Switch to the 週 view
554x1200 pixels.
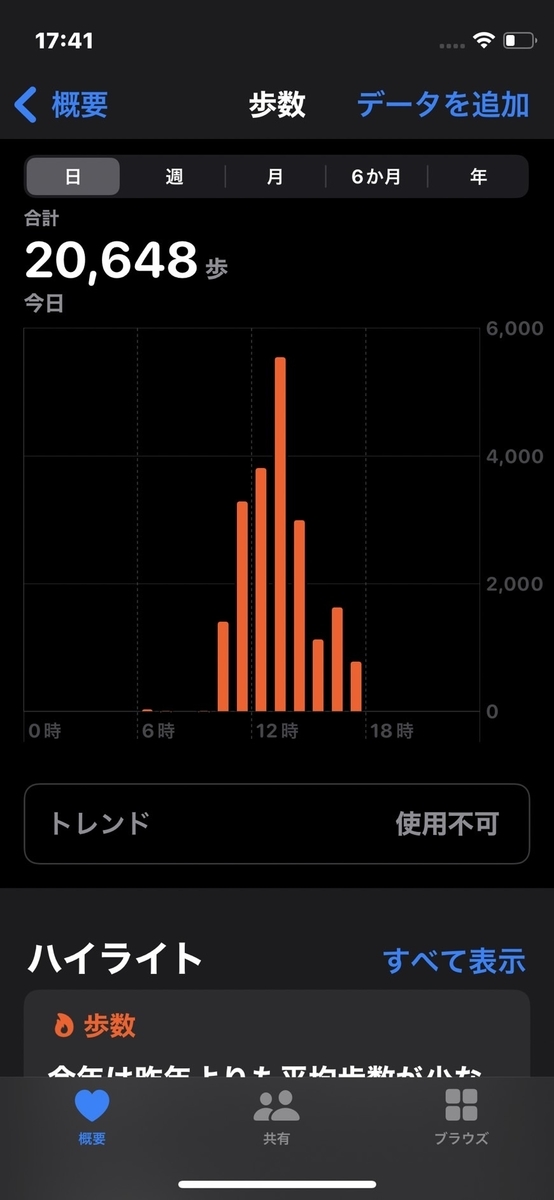(175, 177)
